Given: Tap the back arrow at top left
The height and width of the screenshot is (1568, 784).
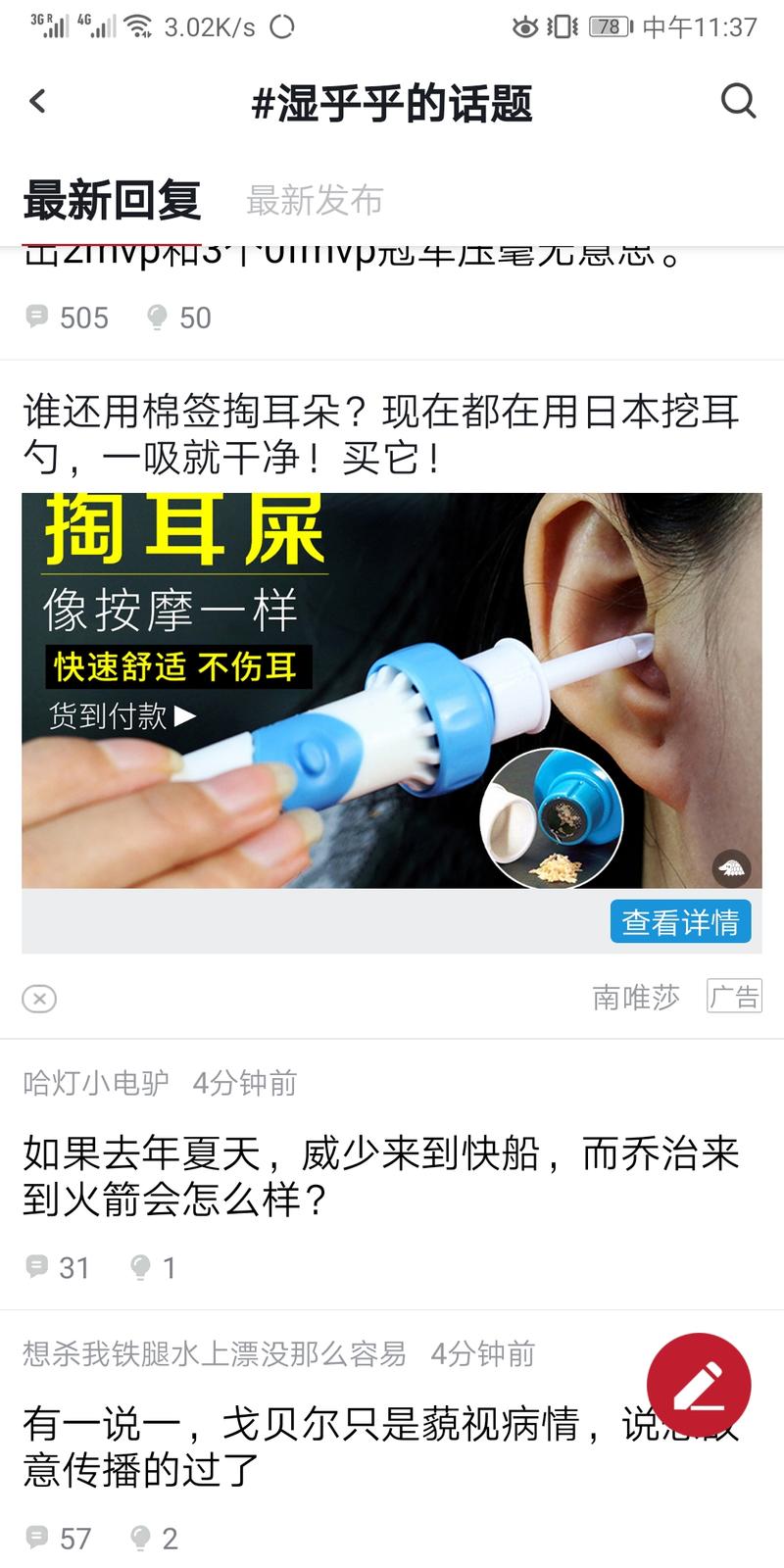Looking at the screenshot, I should pos(37,101).
